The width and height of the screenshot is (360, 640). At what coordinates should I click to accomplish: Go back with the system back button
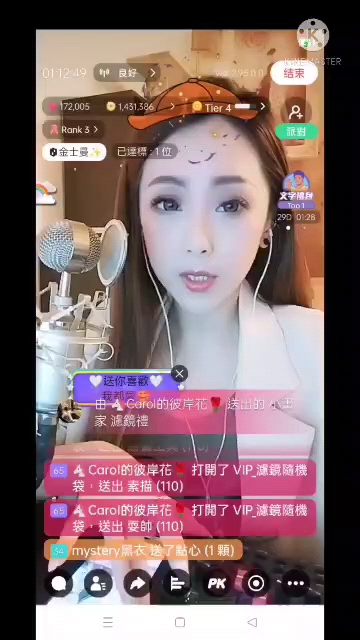pos(252,622)
